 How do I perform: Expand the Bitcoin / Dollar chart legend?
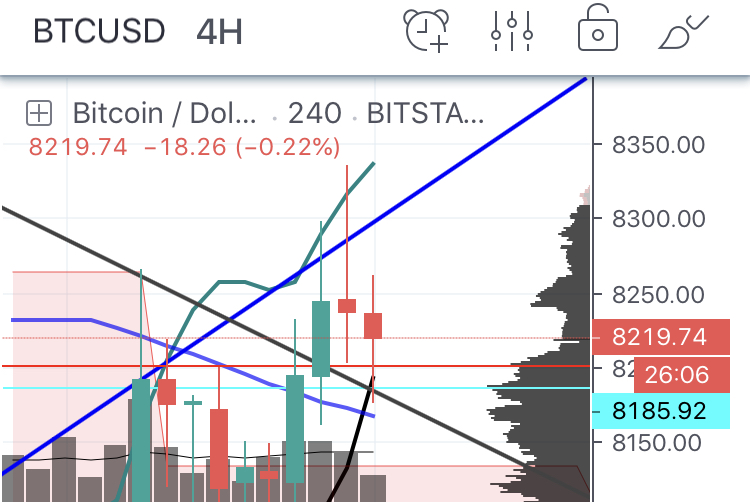pyautogui.click(x=39, y=113)
